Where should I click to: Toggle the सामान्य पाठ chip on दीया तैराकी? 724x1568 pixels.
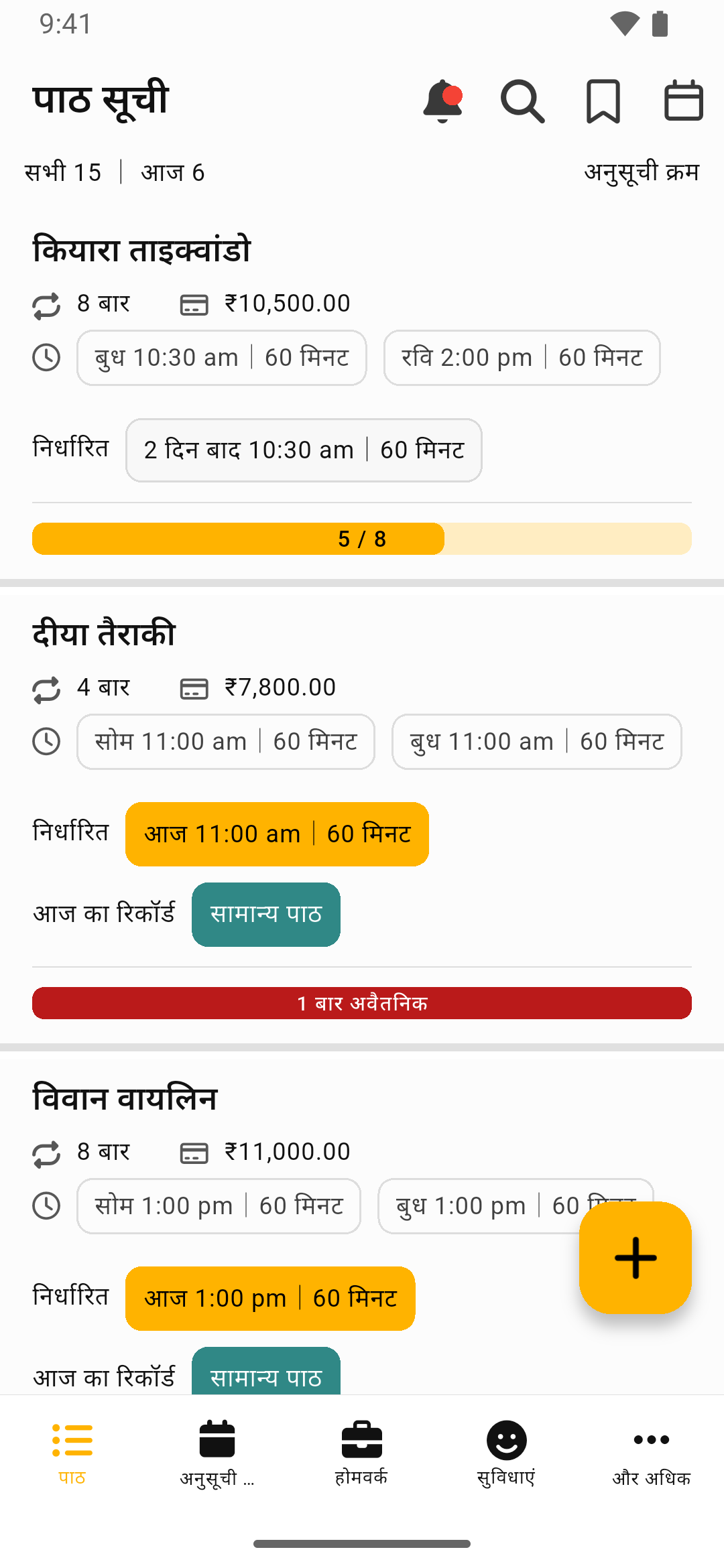coord(265,914)
